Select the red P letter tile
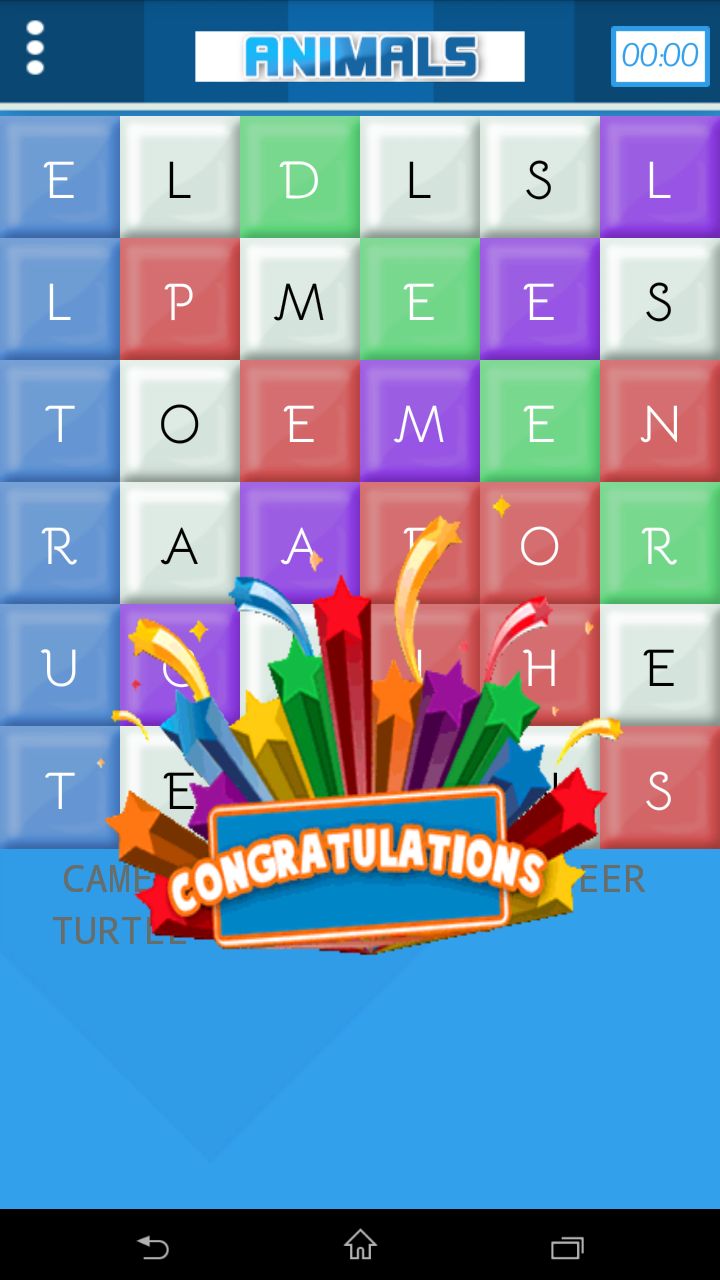 (x=180, y=299)
